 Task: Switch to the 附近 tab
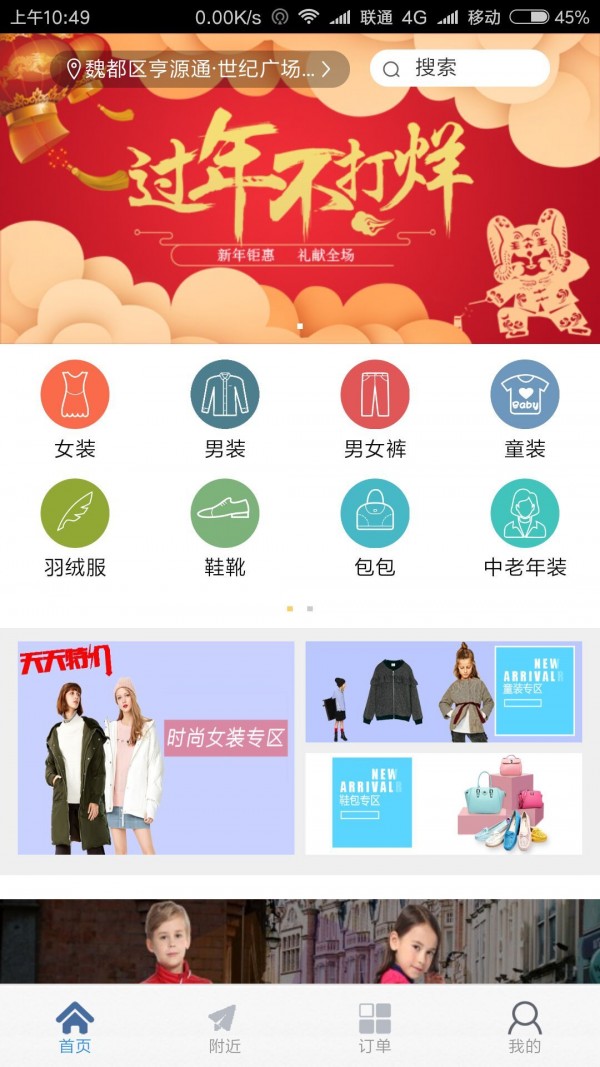[225, 1028]
